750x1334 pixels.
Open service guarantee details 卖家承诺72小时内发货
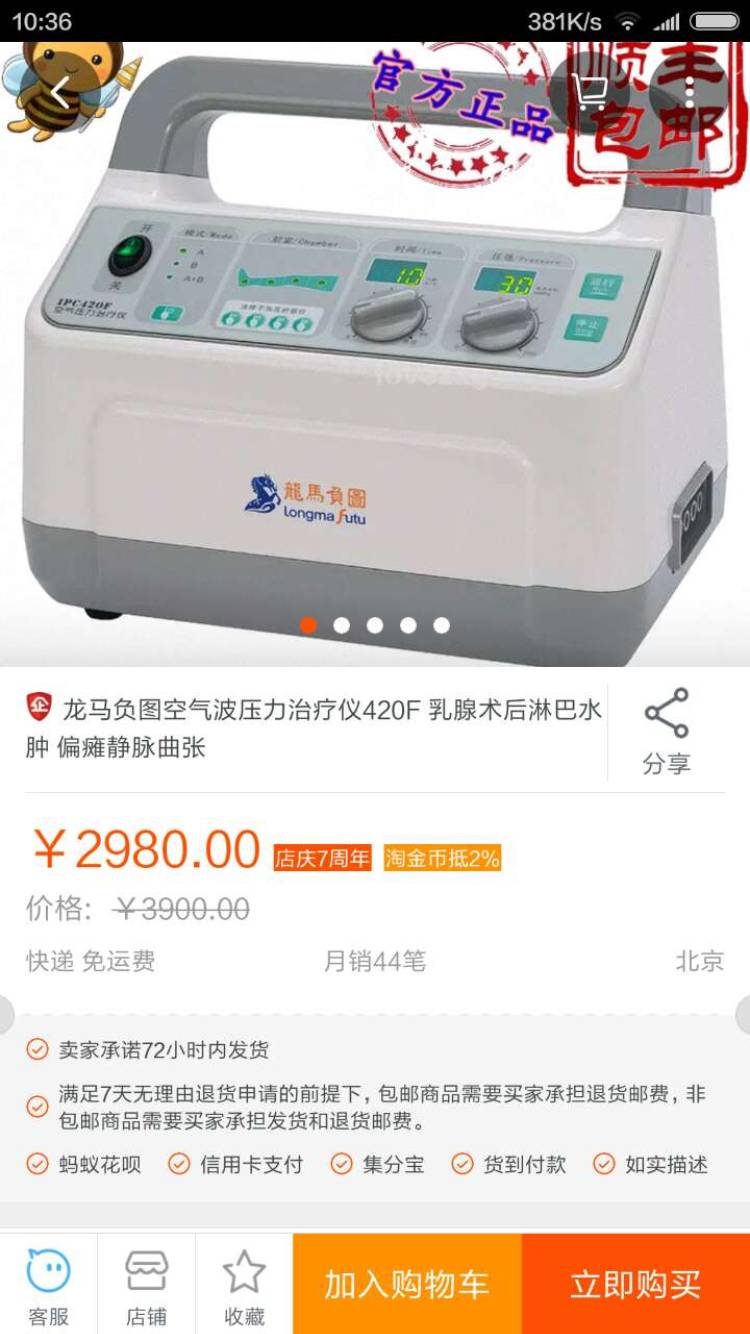(164, 1050)
